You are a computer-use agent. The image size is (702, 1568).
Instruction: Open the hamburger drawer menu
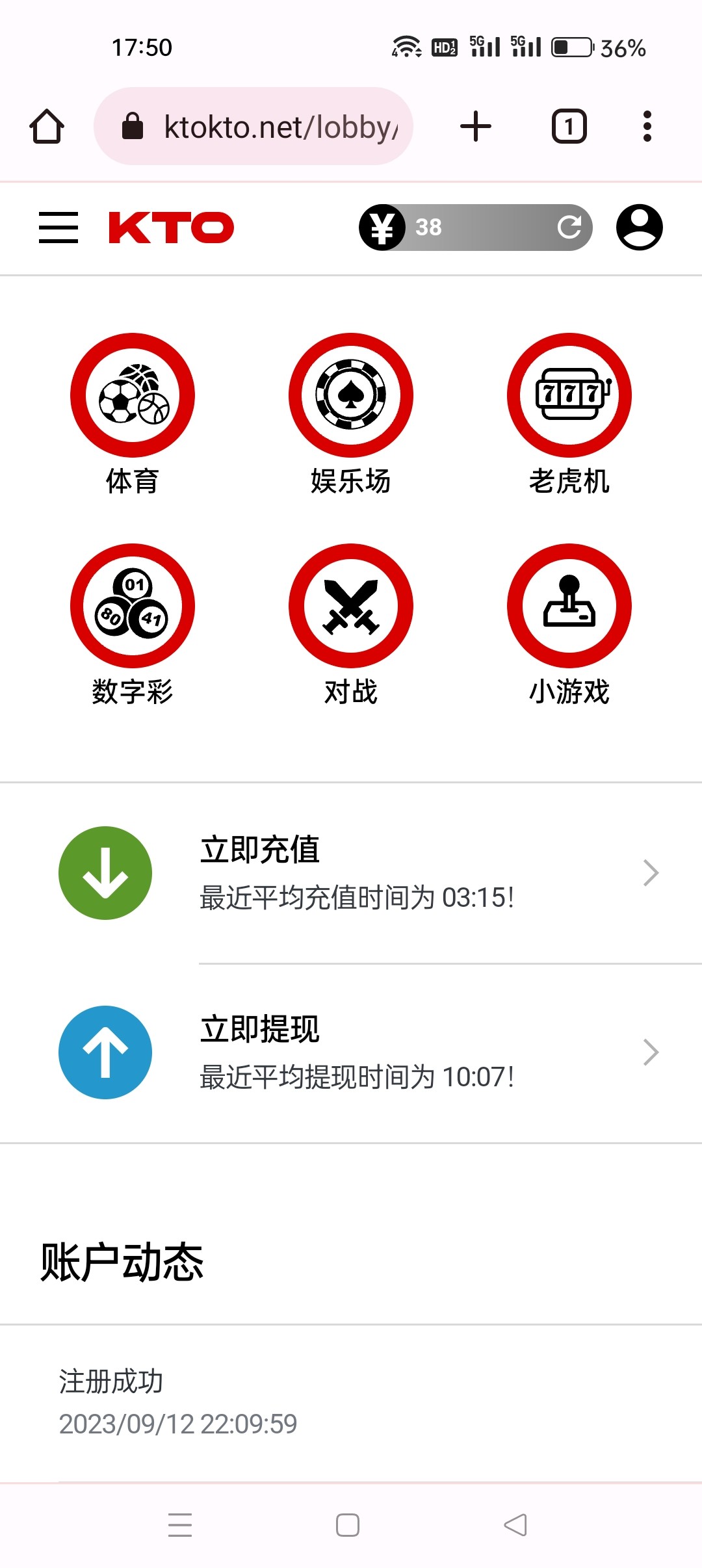tap(58, 228)
